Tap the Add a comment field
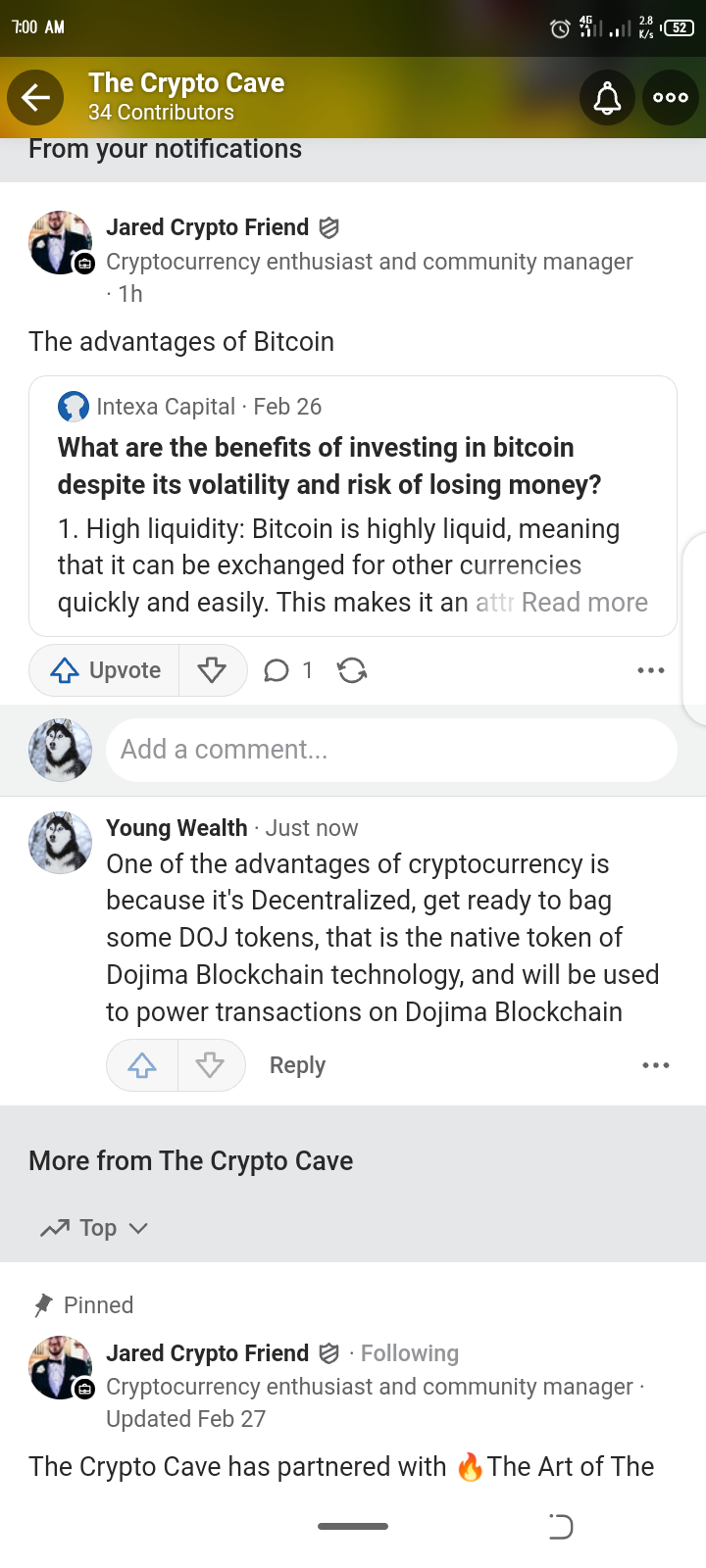This screenshot has height=1568, width=706. (x=390, y=750)
